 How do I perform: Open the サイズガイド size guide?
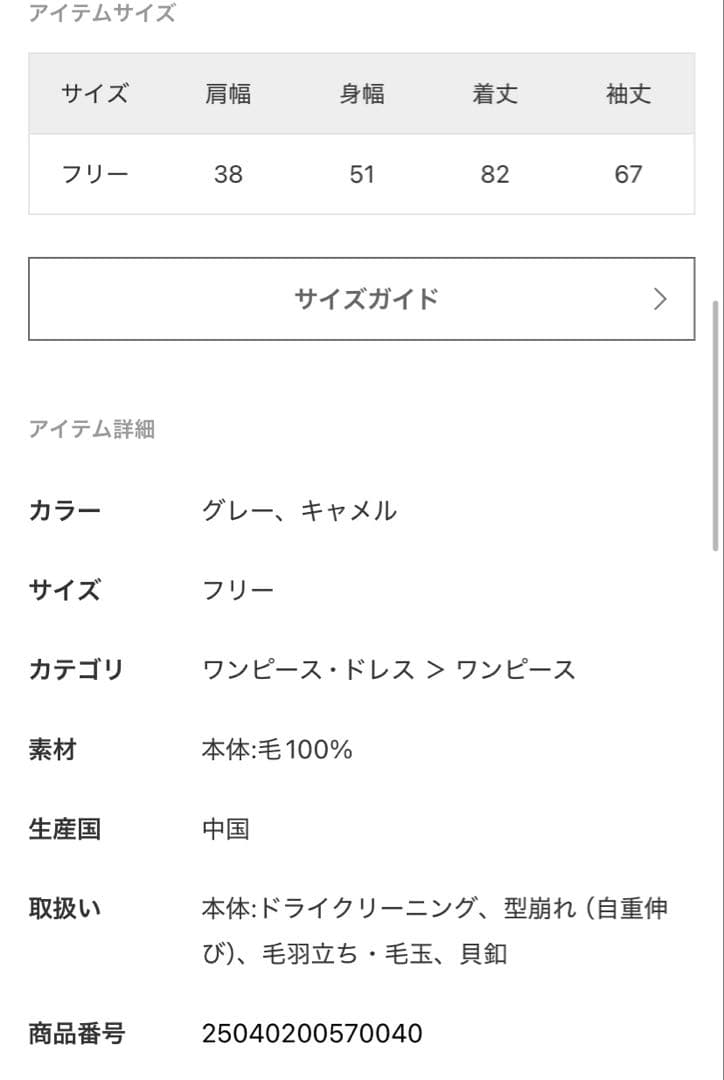(362, 297)
